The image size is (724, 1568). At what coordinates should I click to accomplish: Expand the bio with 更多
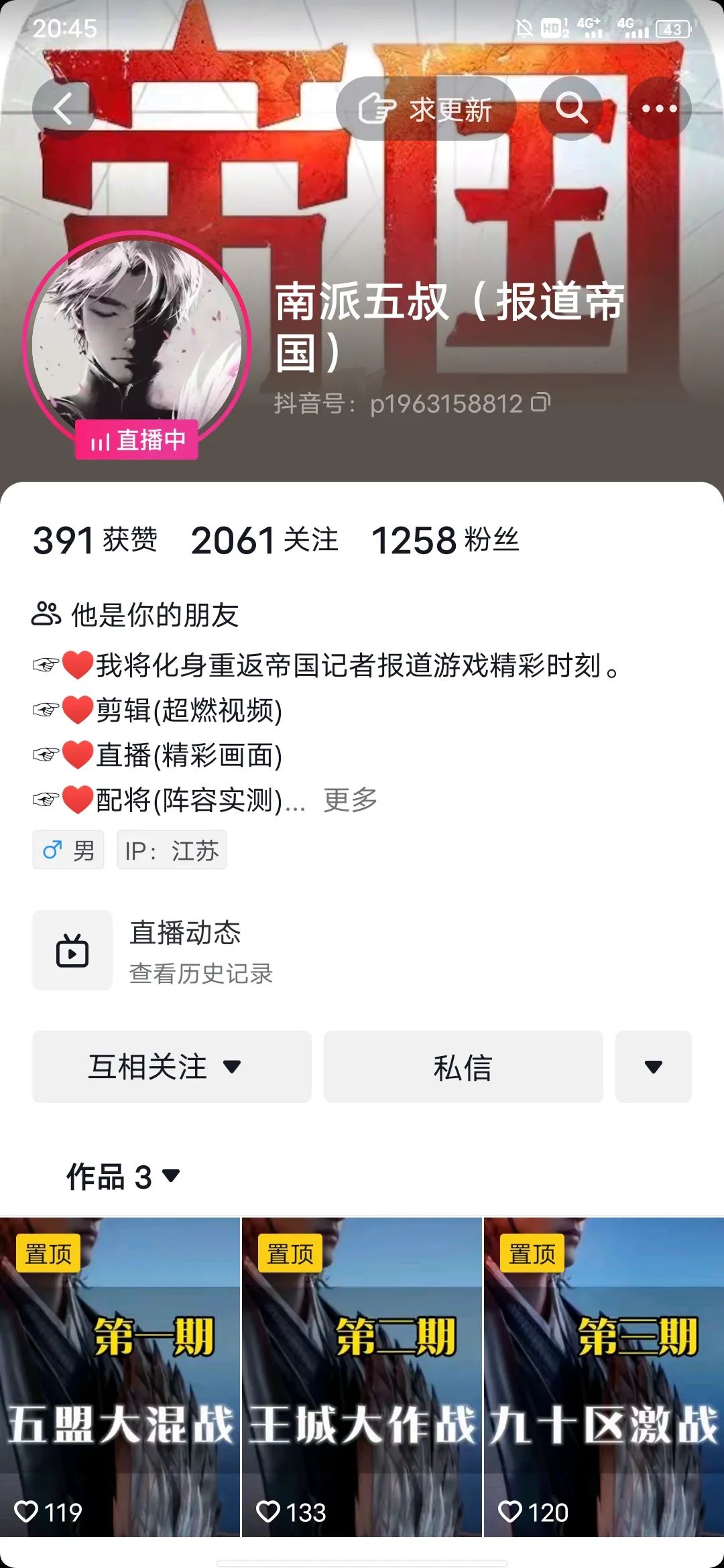[x=350, y=799]
